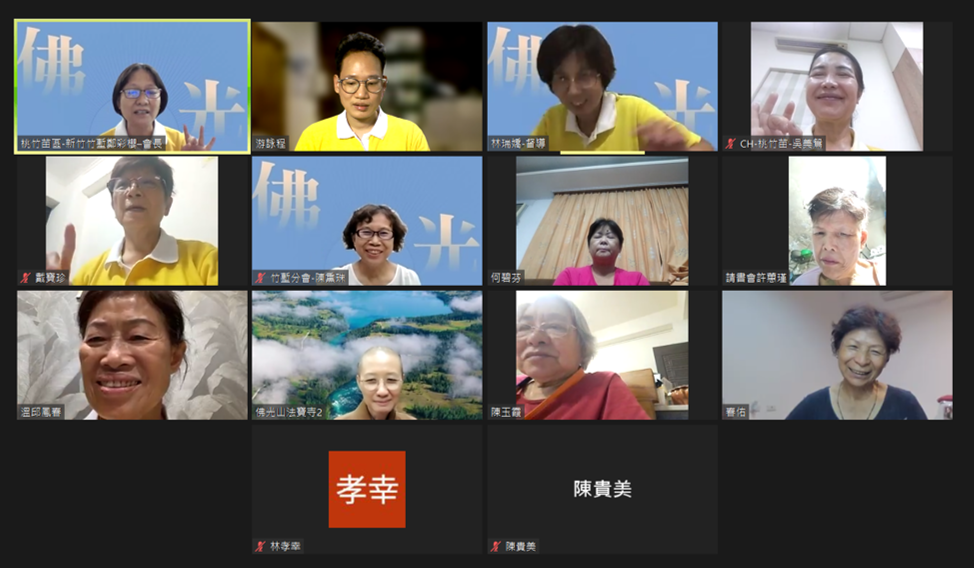
Task: Select the active speaker tile labelled 會長
Action: [x=132, y=87]
